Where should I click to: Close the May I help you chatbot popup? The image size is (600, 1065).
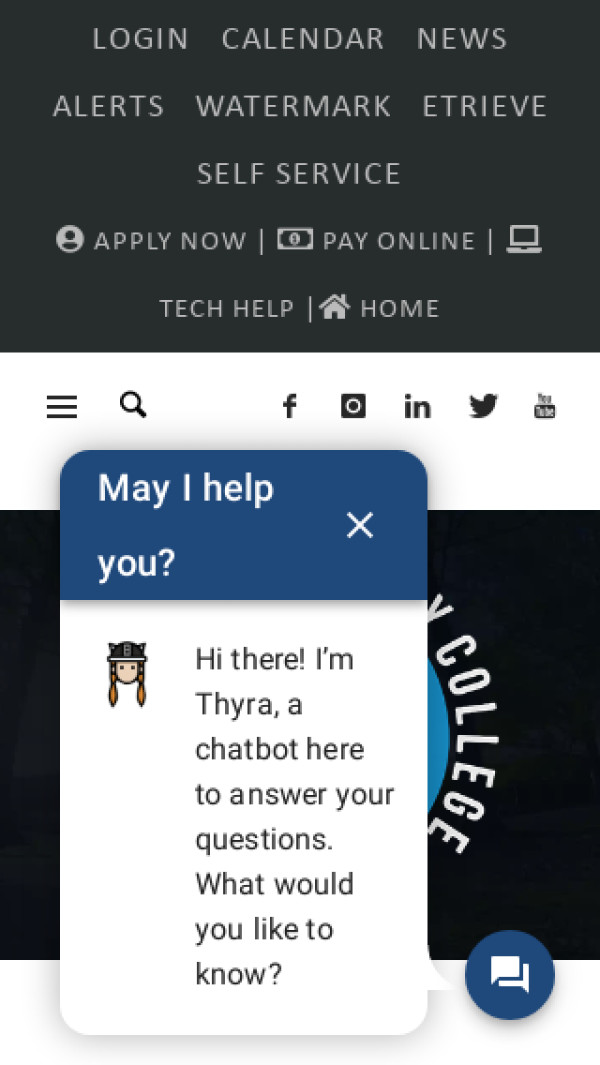[360, 525]
